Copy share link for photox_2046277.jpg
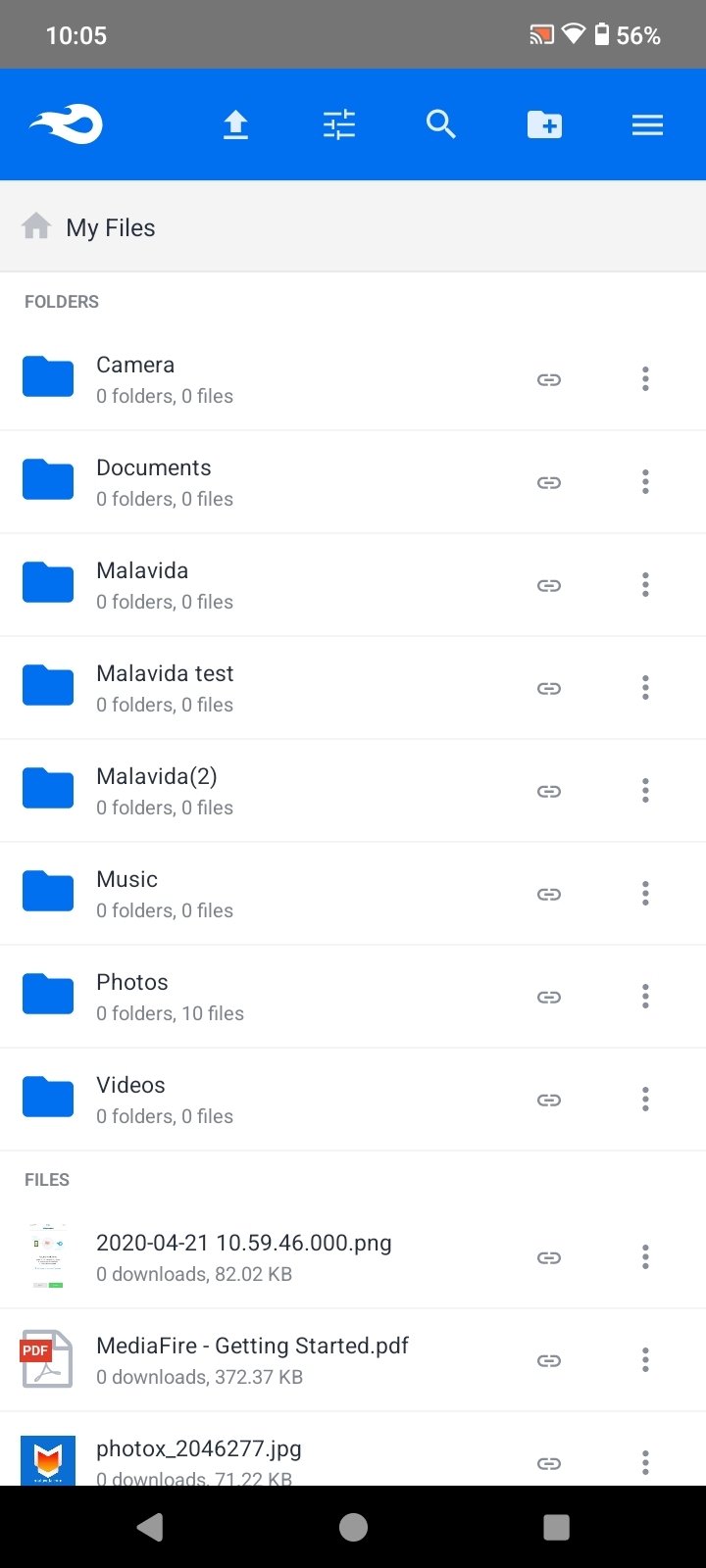The image size is (706, 1568). point(549,1463)
